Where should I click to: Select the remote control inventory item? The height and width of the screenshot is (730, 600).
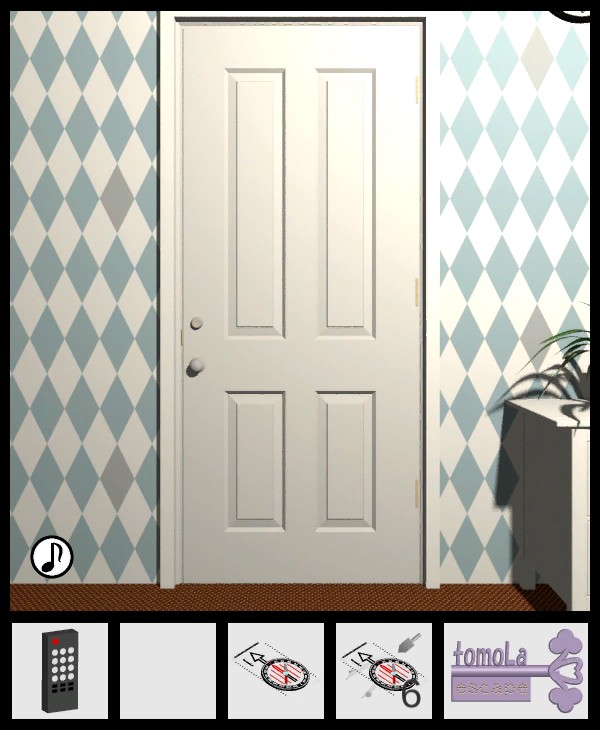[60, 671]
